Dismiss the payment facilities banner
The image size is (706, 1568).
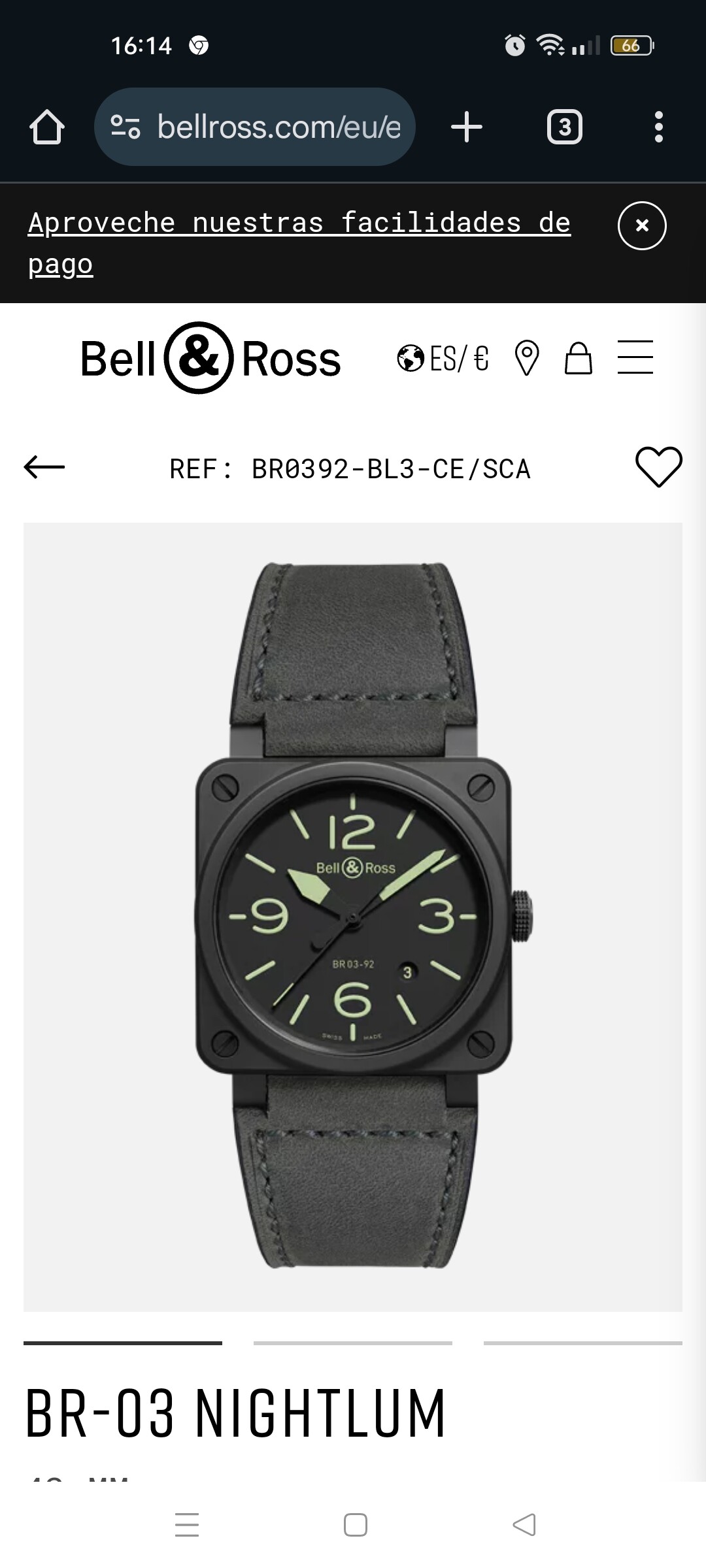coord(642,225)
